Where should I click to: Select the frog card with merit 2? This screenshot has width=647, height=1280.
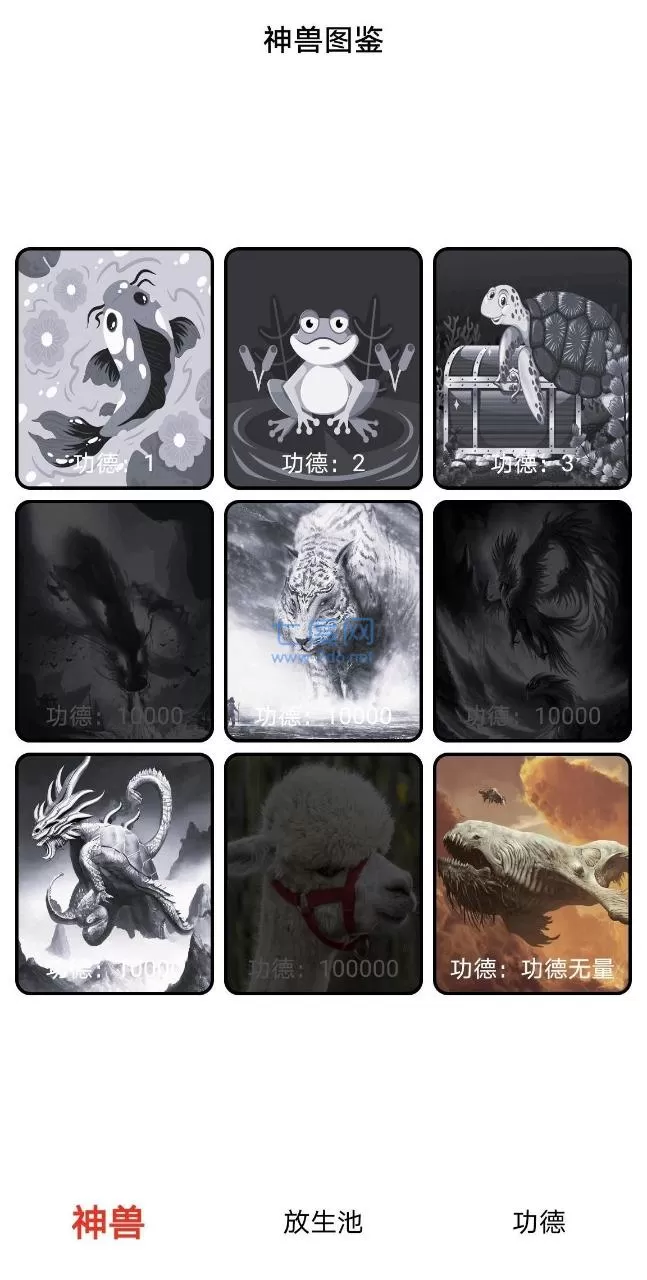tap(323, 368)
